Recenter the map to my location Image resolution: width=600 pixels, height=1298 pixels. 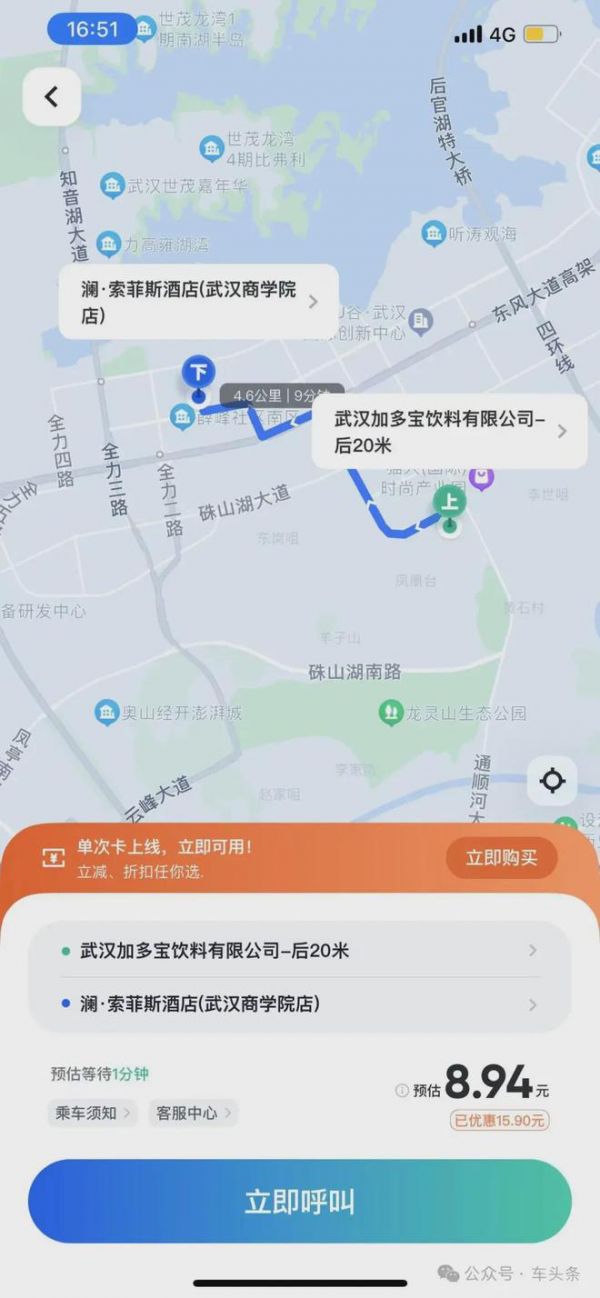coord(553,780)
